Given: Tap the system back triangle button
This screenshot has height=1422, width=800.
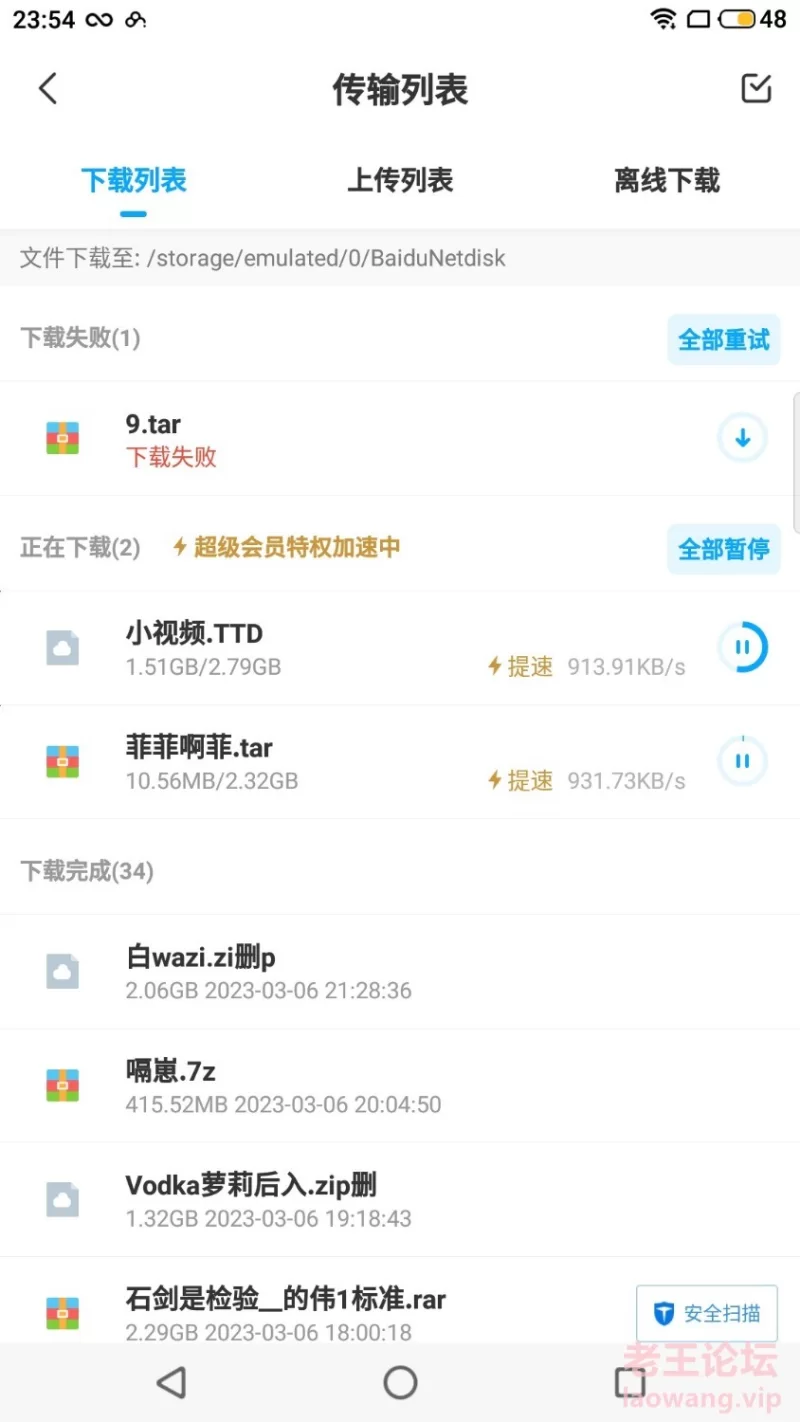Looking at the screenshot, I should pyautogui.click(x=172, y=1382).
